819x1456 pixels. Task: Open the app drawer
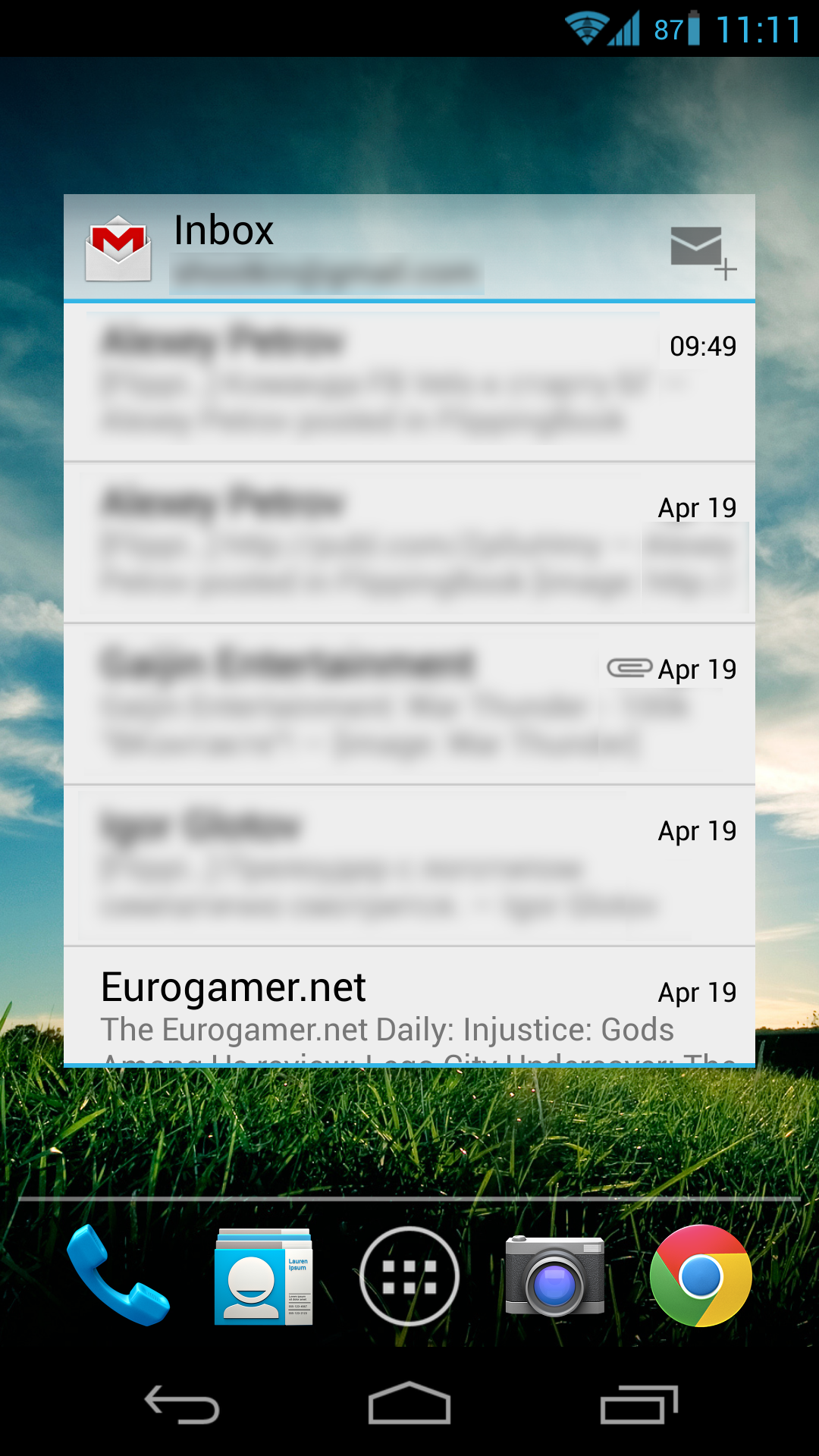pos(409,1276)
